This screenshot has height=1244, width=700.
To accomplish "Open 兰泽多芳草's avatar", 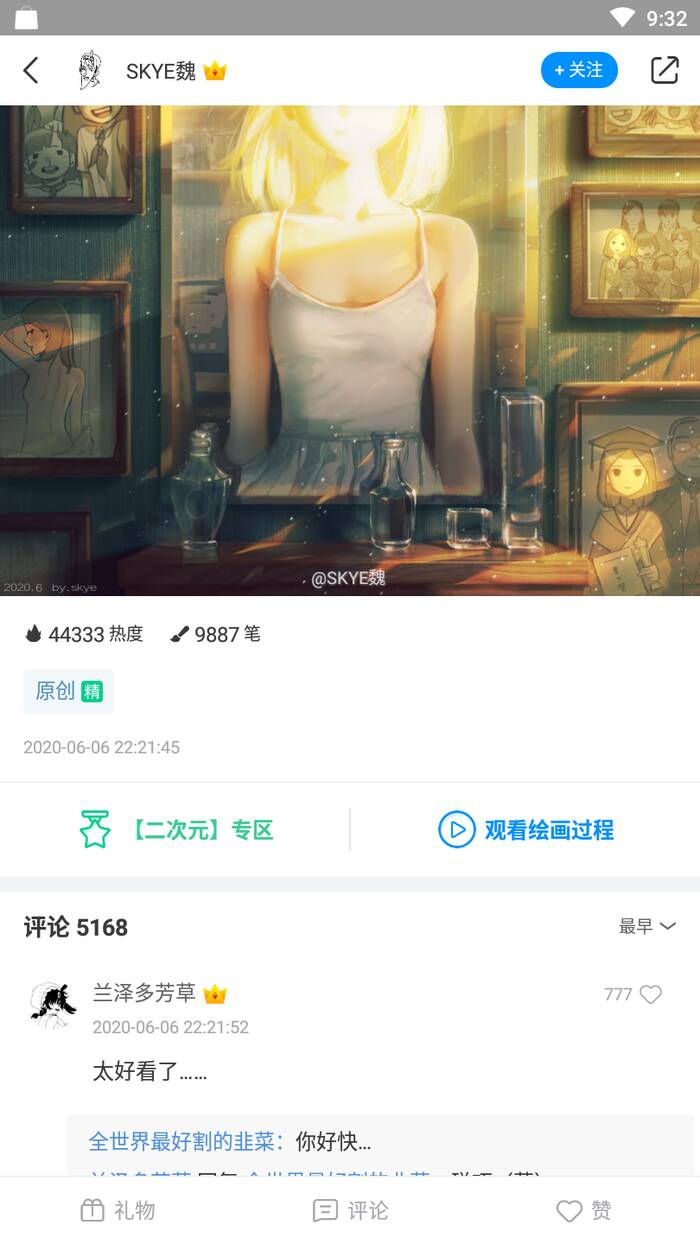I will coord(52,1005).
